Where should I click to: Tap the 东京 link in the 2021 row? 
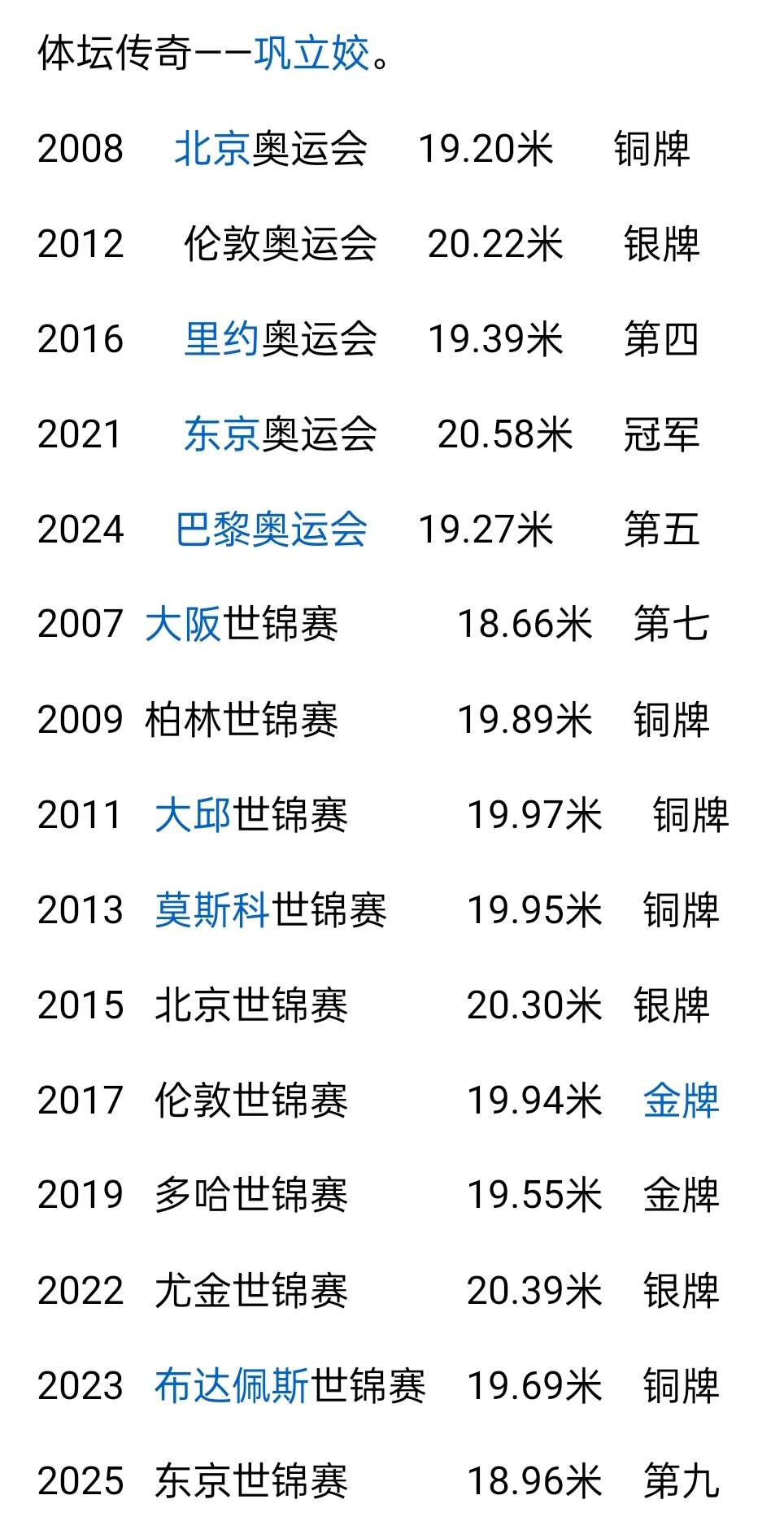222,434
